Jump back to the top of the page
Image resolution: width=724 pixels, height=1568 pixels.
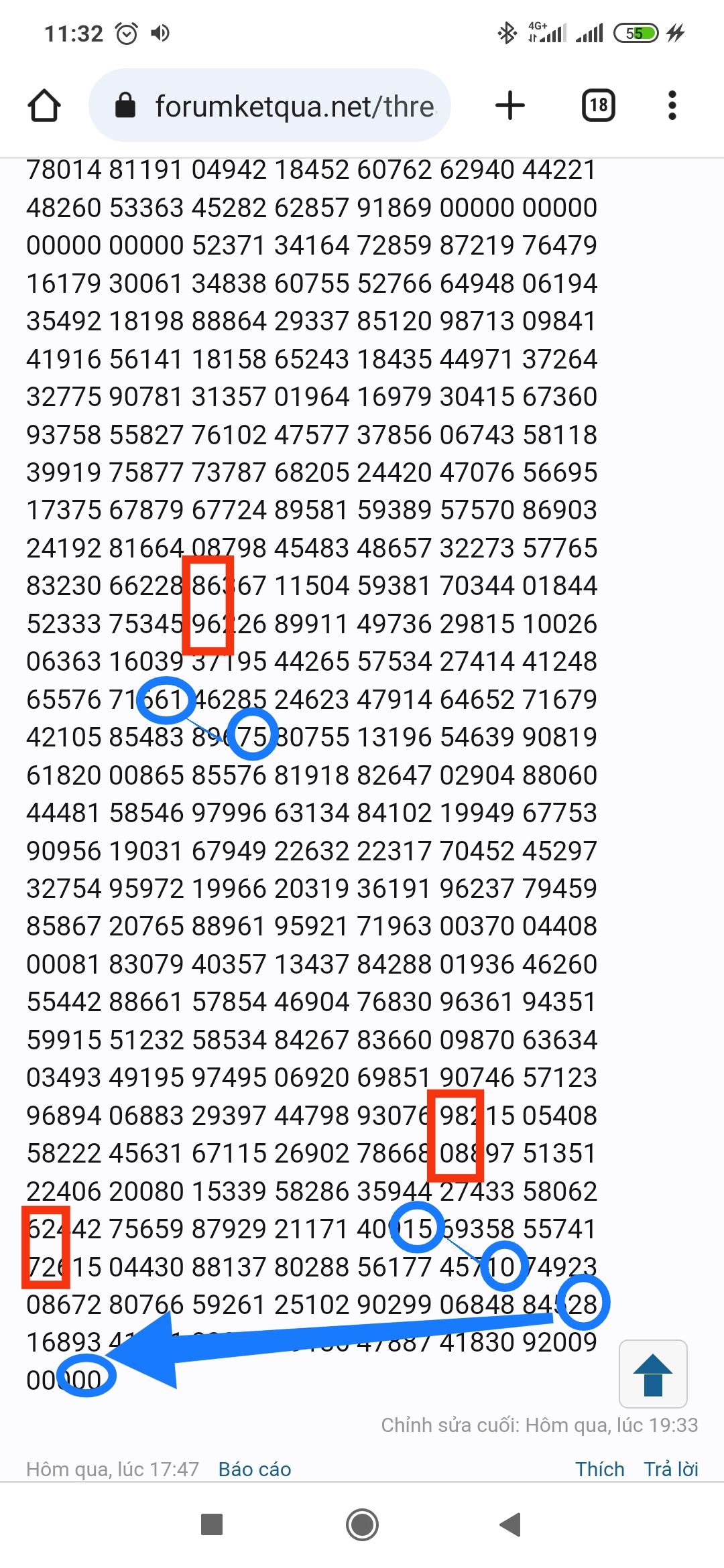[653, 1374]
